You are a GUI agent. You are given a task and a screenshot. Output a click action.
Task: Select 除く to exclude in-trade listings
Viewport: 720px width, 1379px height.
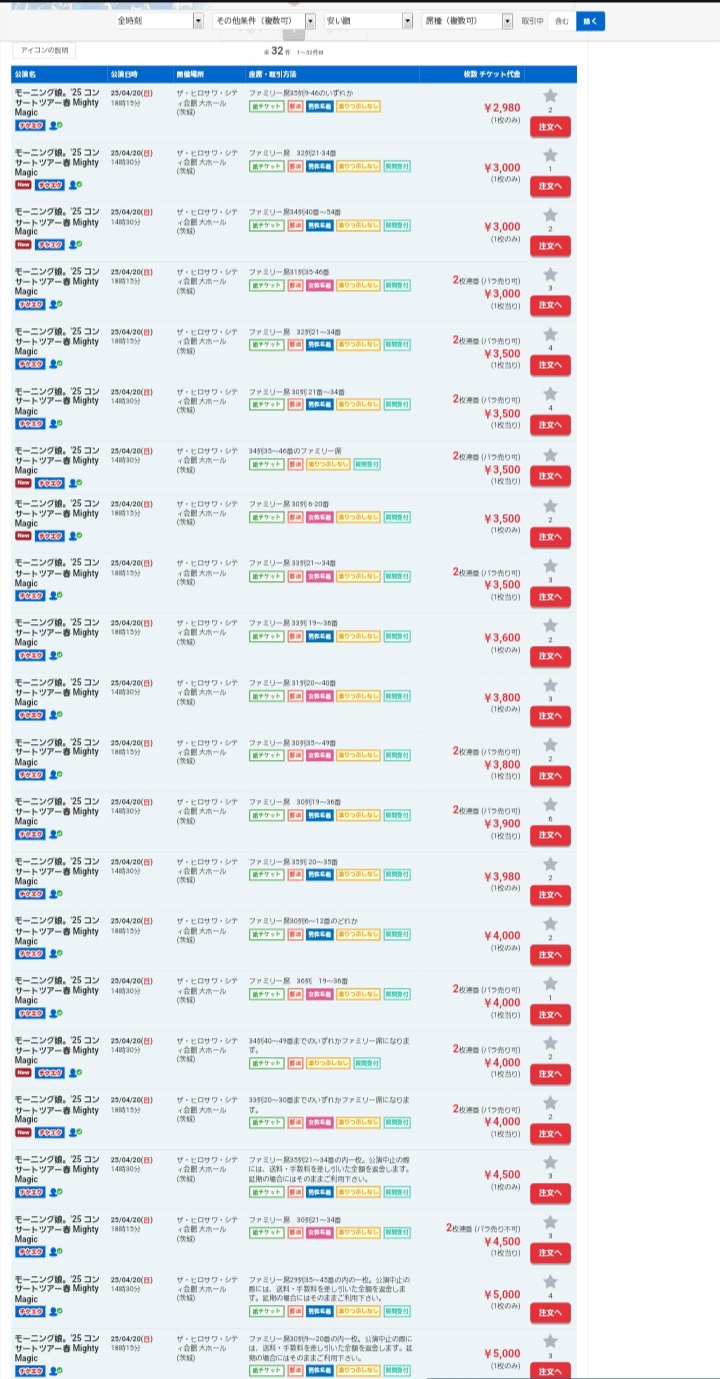coord(590,20)
